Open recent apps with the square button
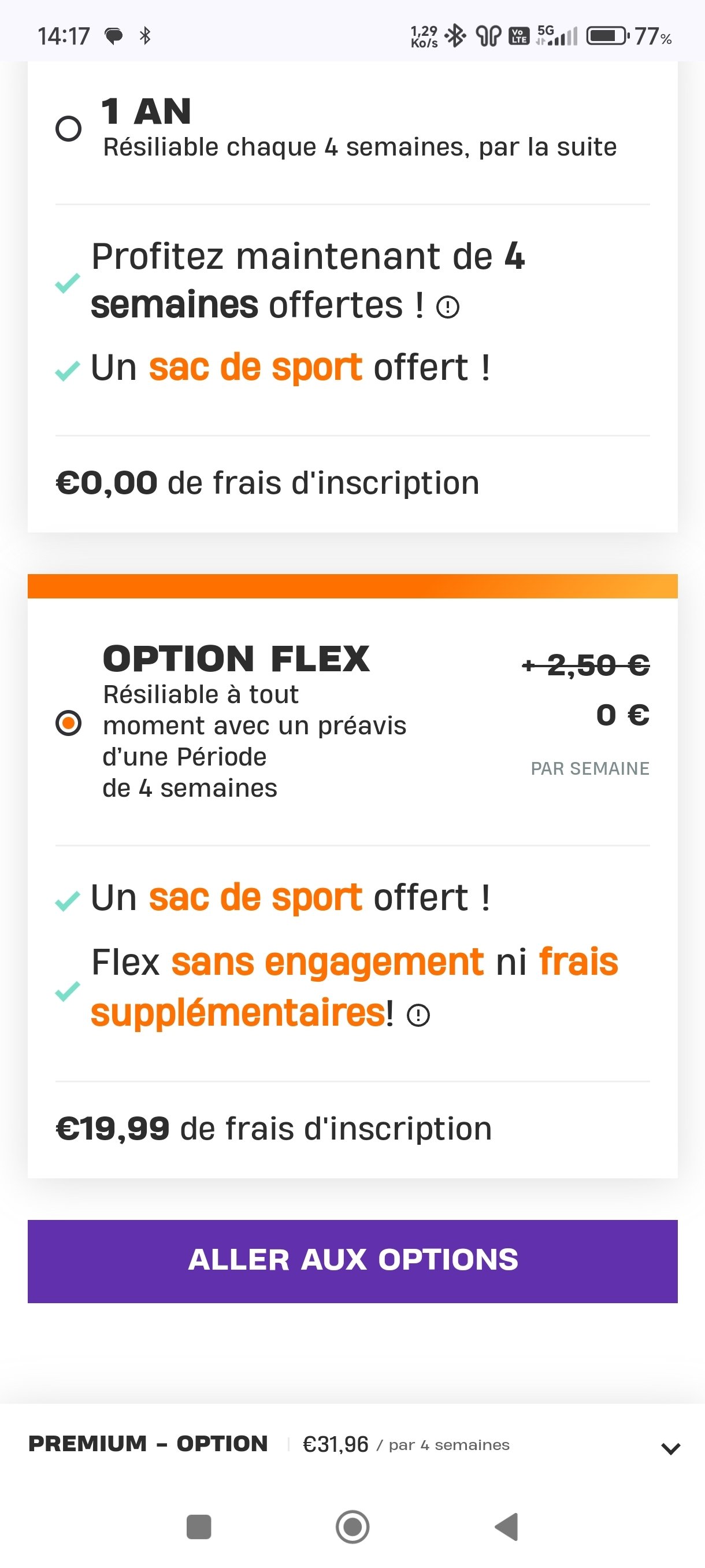 pos(198,1526)
